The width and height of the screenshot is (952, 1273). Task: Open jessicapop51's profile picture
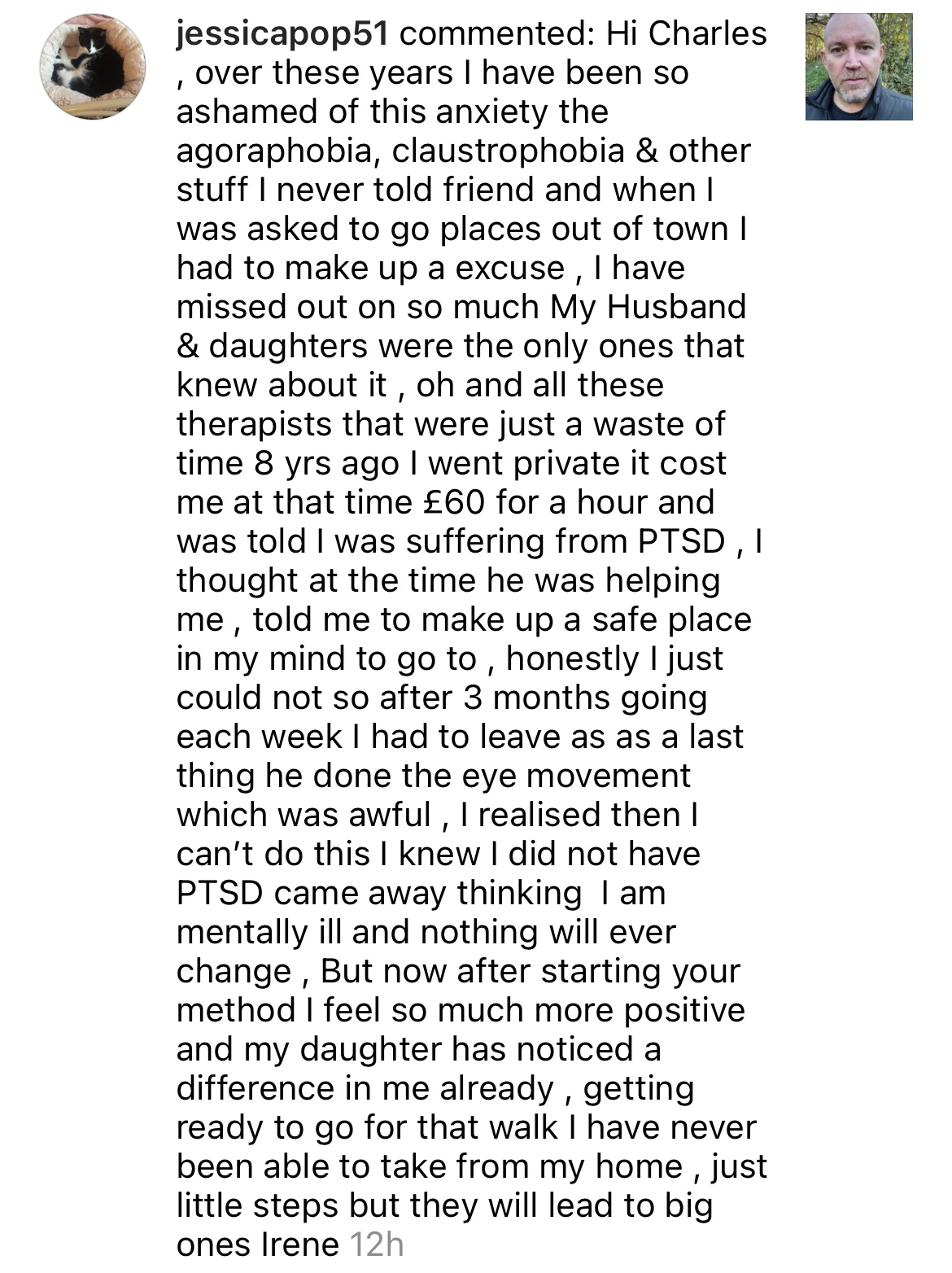(93, 67)
